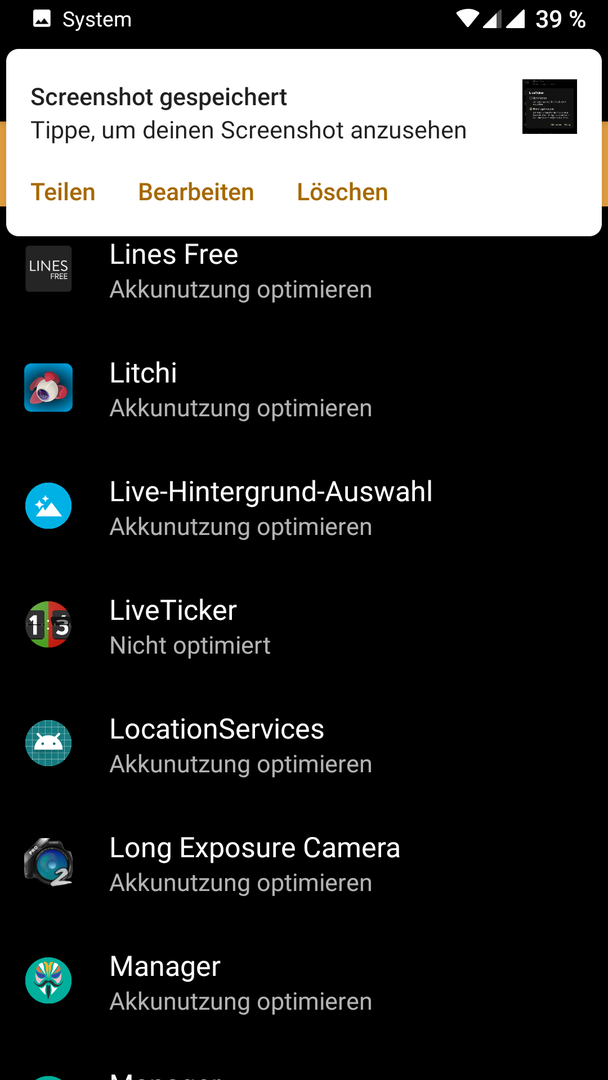The height and width of the screenshot is (1080, 608).
Task: Tap the Manager app row
Action: pos(304,981)
